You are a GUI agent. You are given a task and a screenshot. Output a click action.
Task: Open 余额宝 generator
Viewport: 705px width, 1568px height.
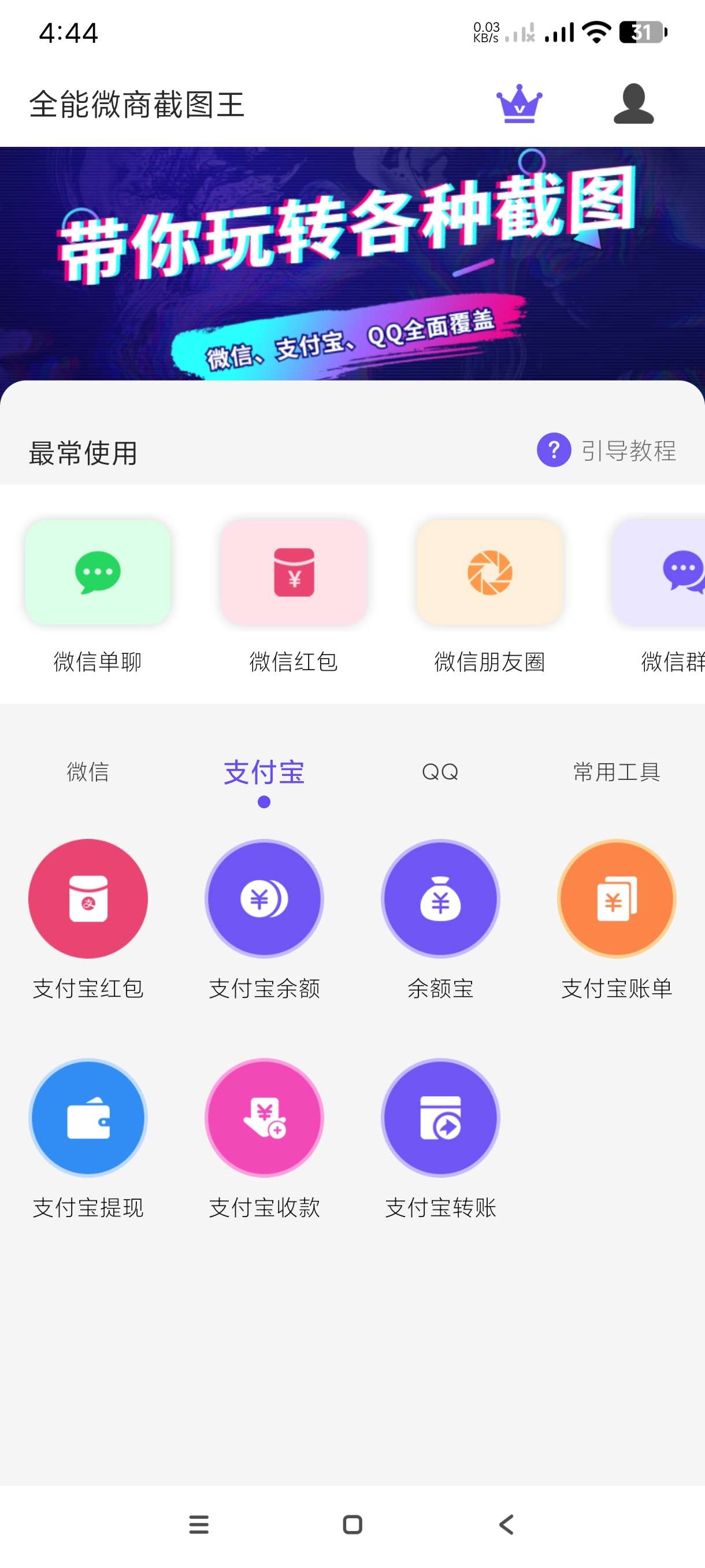(x=440, y=898)
